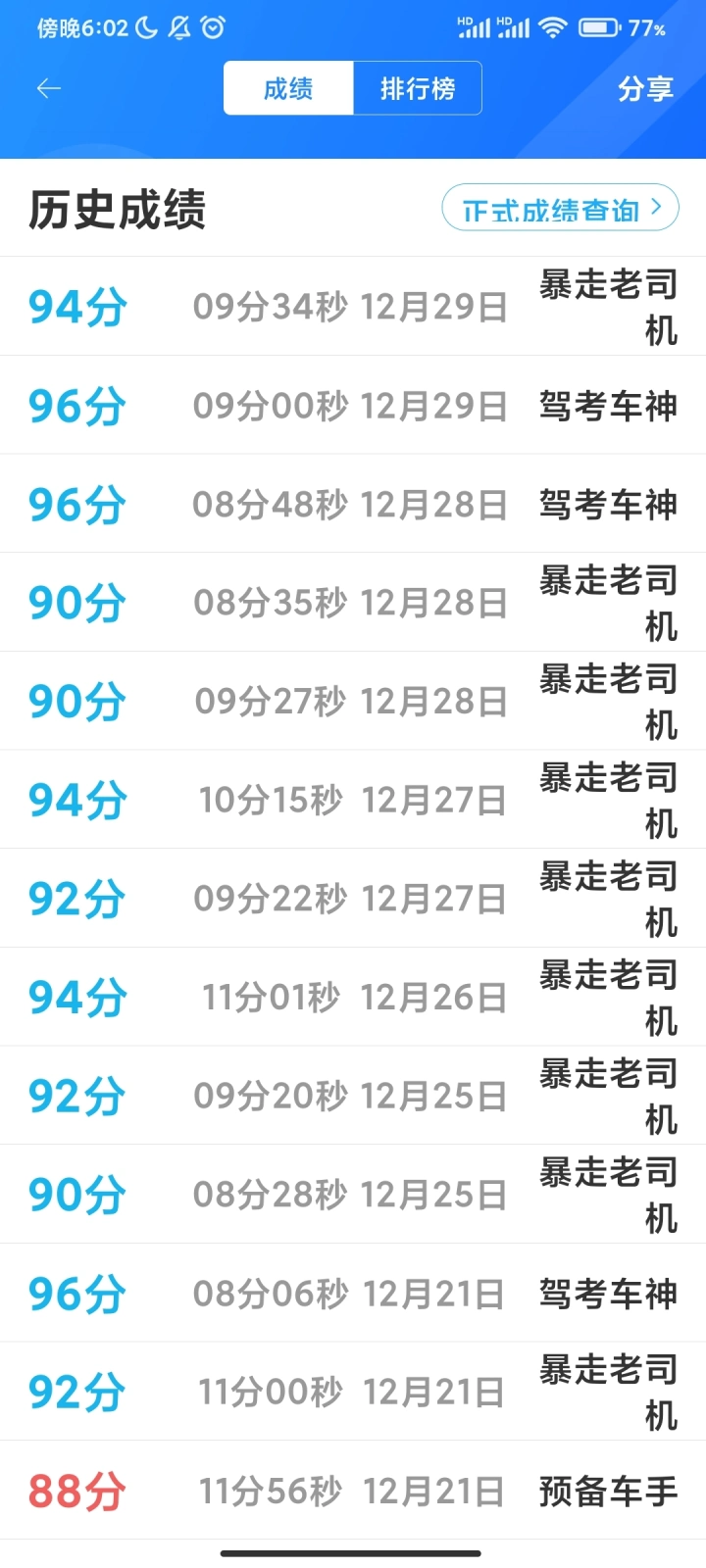View the 90分 record at 09分27秒
Viewport: 706px width, 1568px height.
pos(353,702)
